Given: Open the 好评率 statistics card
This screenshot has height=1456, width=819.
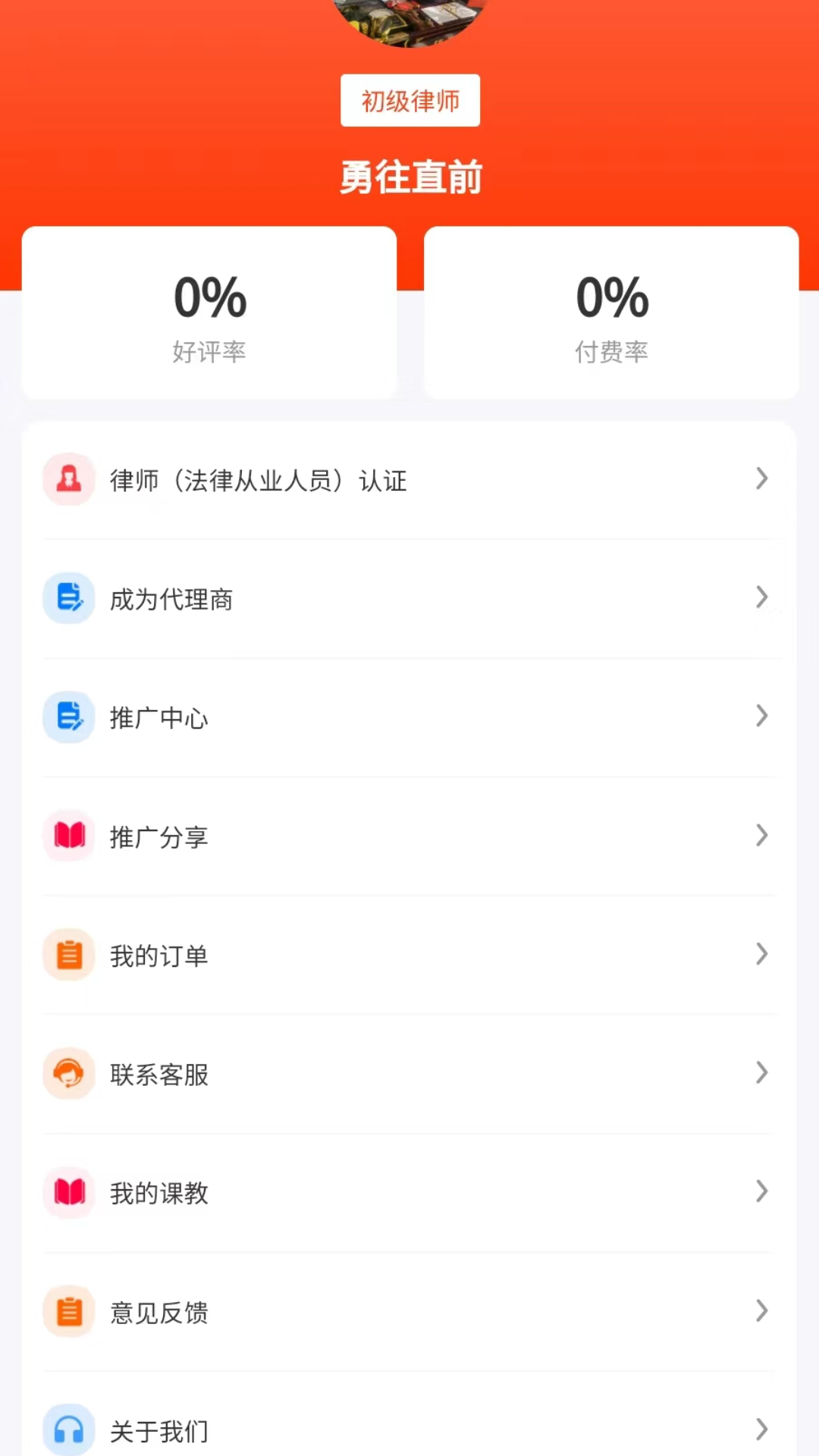Looking at the screenshot, I should coord(210,311).
